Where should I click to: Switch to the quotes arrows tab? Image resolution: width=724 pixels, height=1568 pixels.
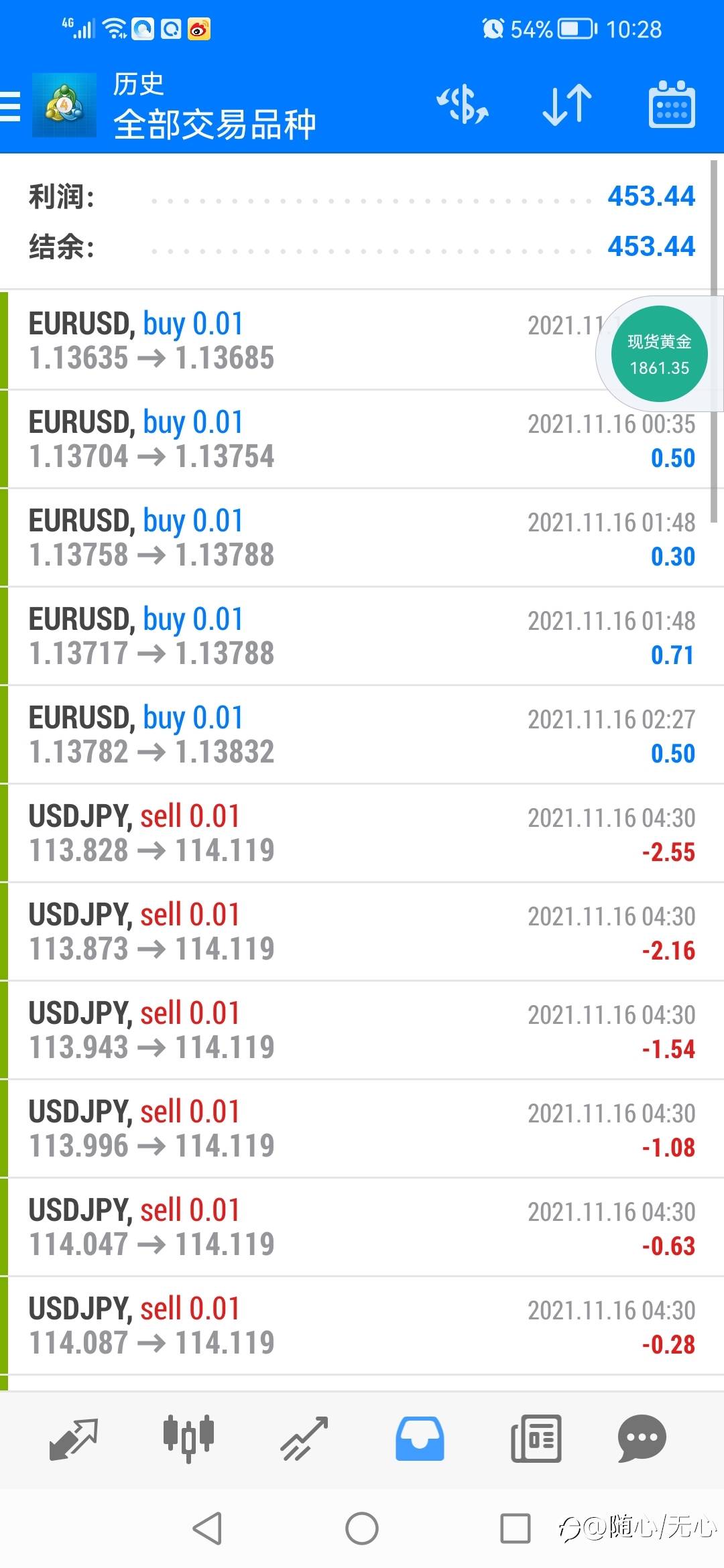click(74, 1439)
